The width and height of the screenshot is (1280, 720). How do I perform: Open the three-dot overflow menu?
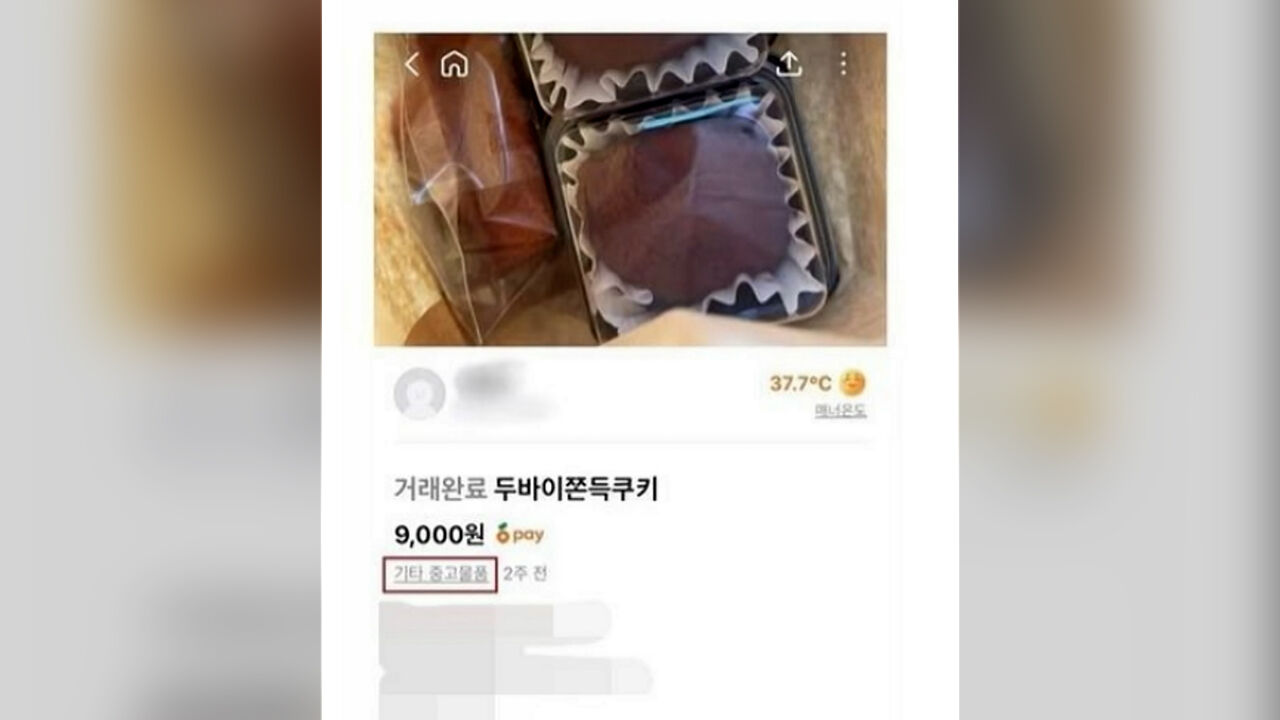click(x=843, y=64)
